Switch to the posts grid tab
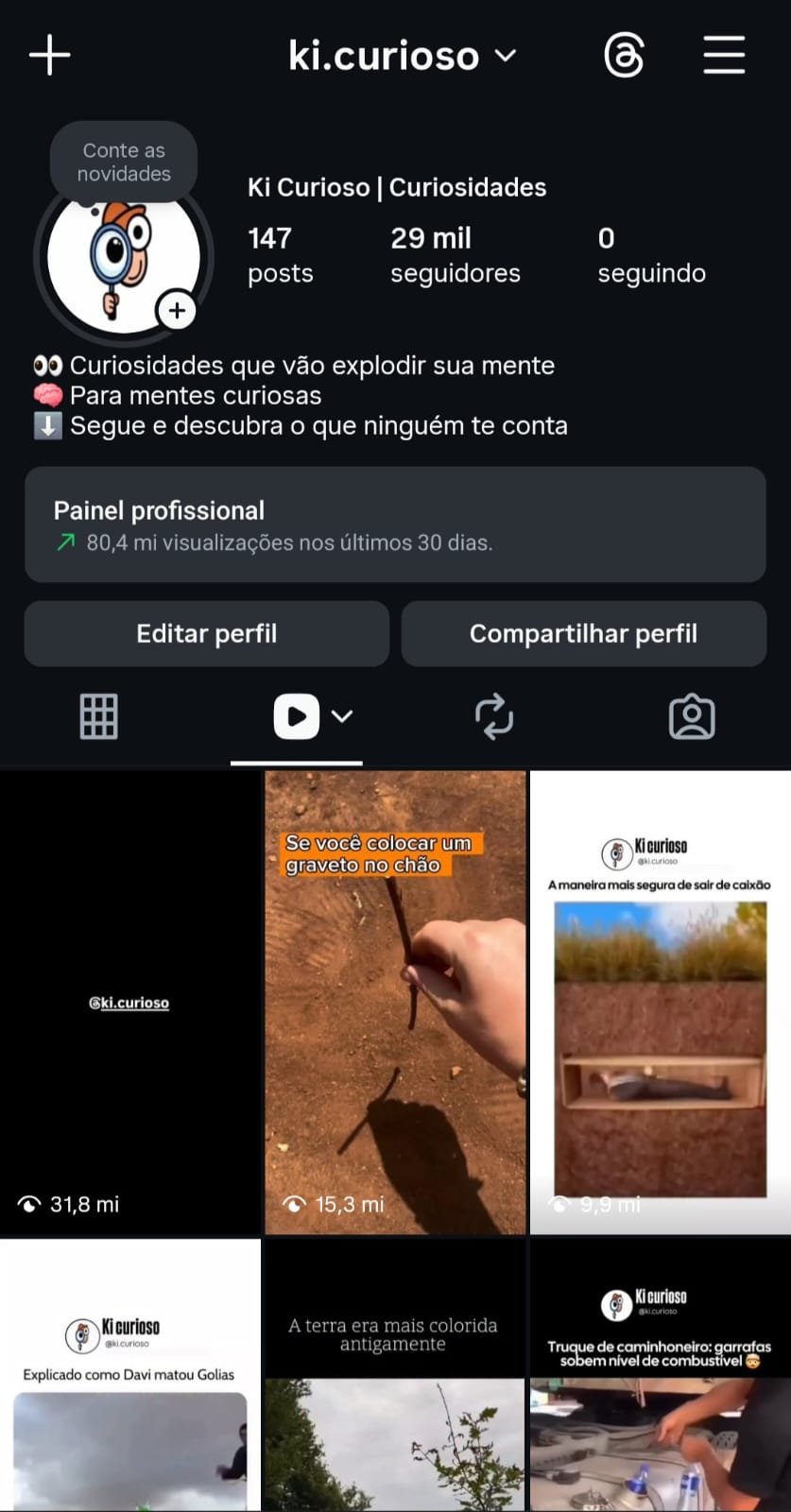This screenshot has height=1512, width=791. pos(98,716)
